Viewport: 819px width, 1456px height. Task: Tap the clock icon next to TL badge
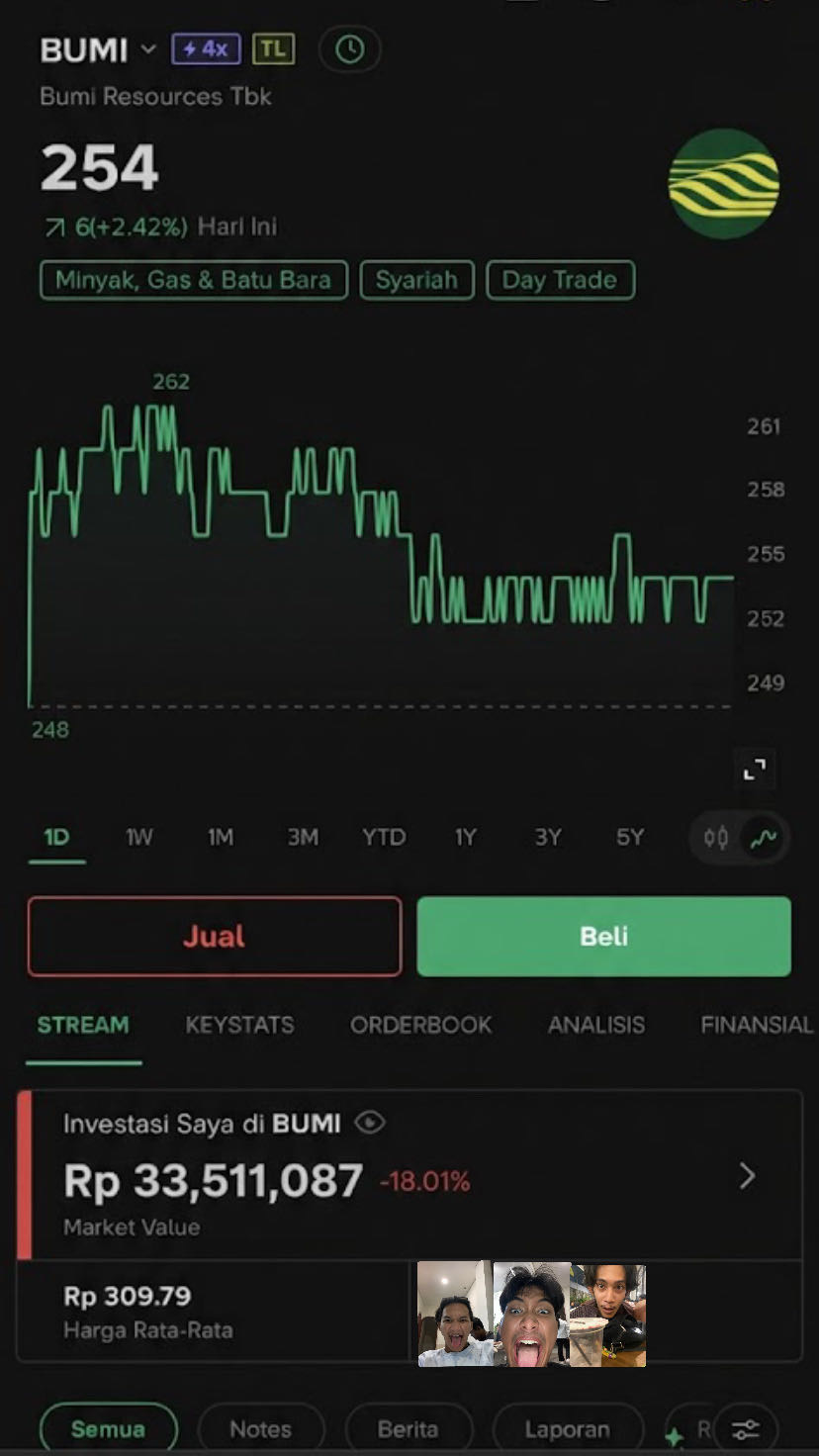pos(349,49)
